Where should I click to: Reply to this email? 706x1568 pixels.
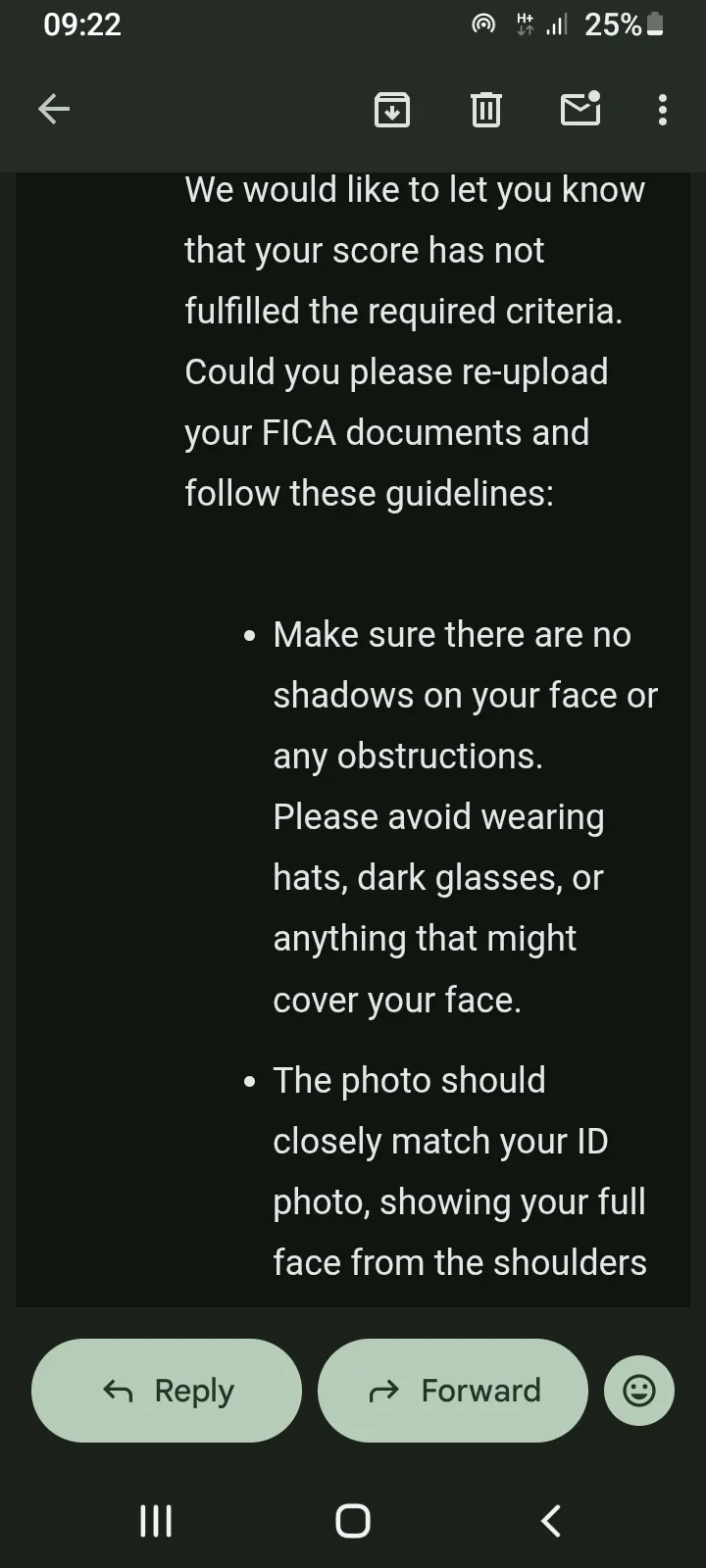coord(167,1390)
